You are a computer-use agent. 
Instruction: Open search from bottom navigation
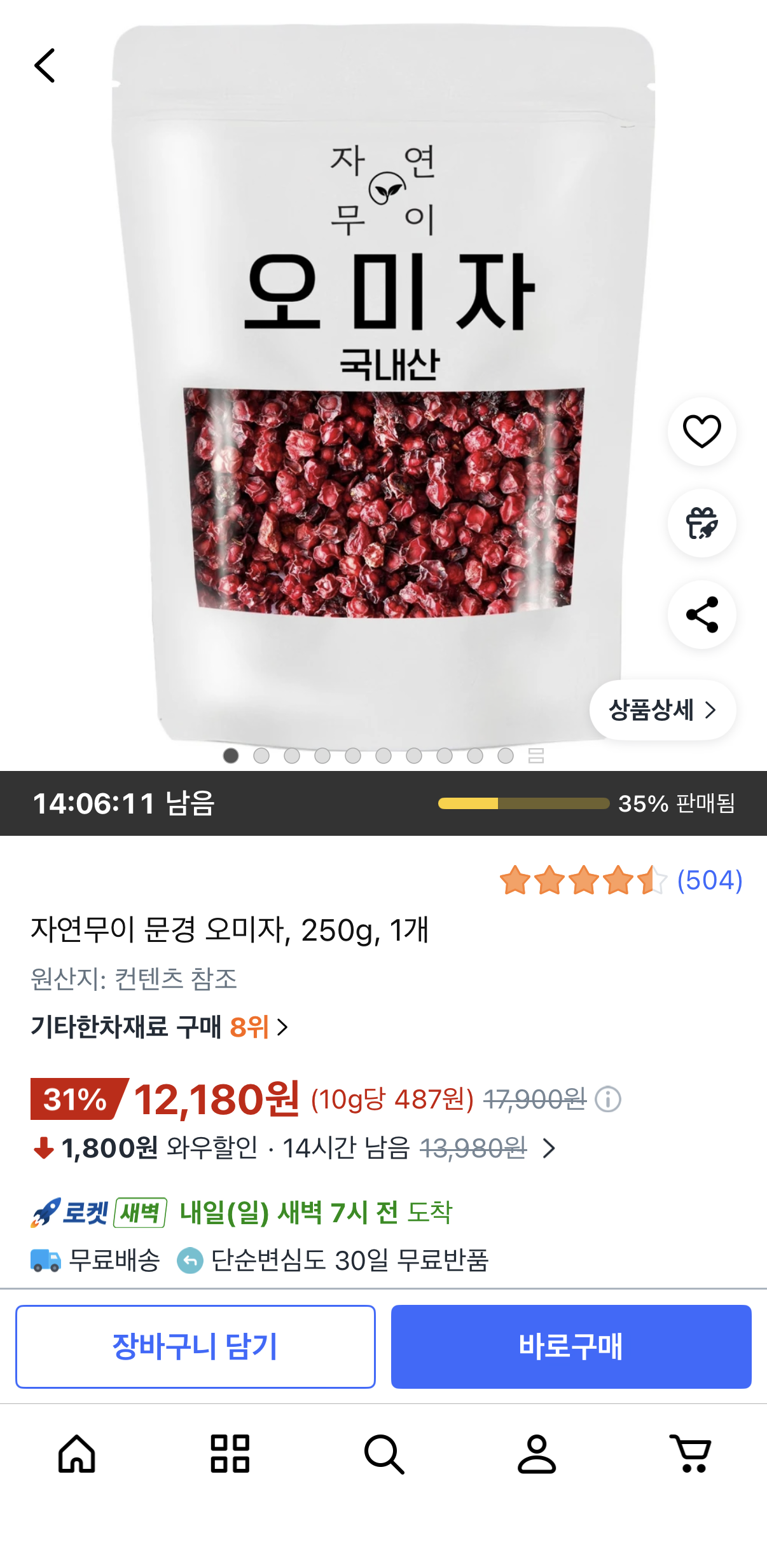[383, 1454]
